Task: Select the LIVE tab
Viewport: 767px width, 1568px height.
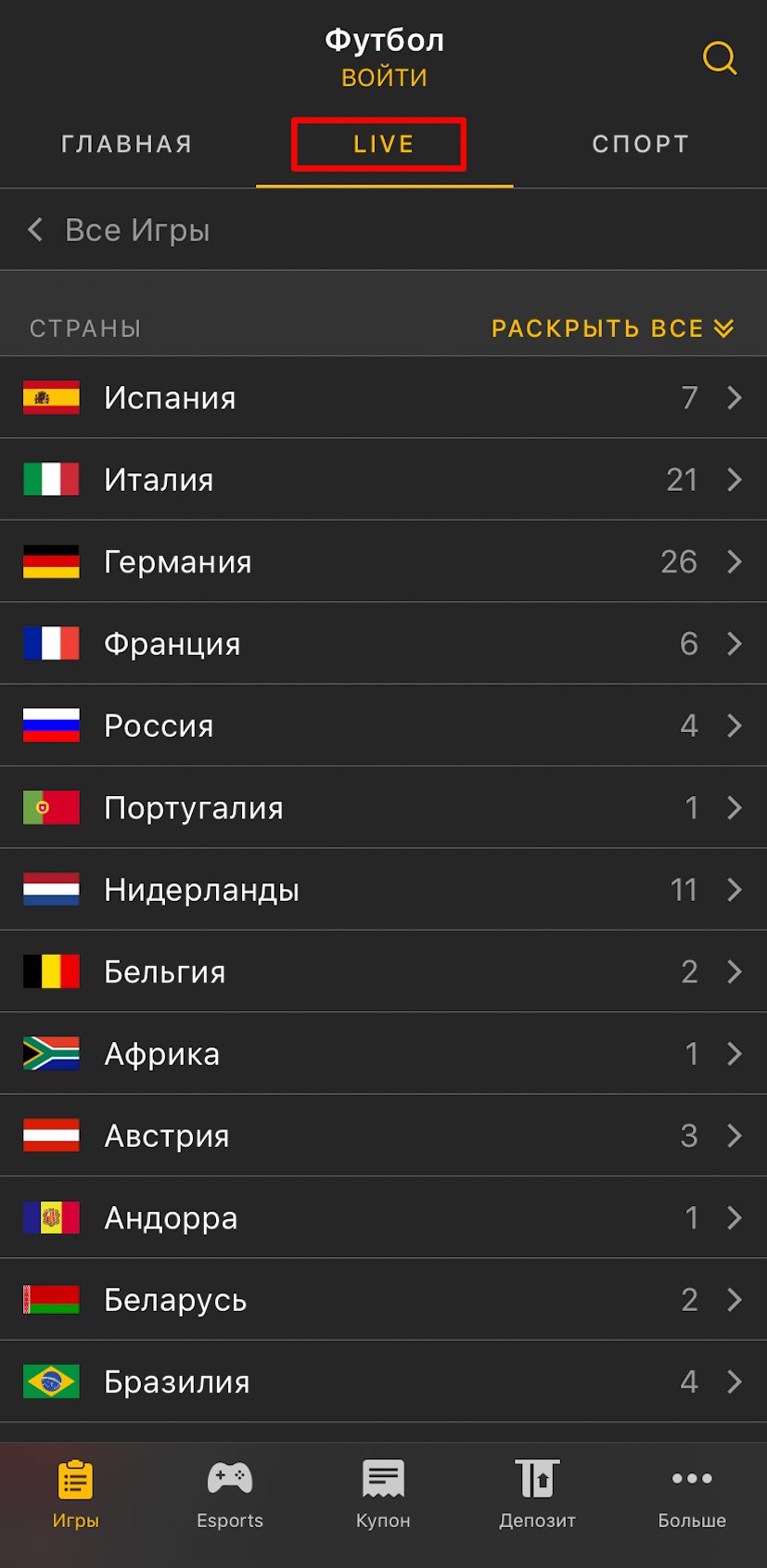Action: (383, 145)
